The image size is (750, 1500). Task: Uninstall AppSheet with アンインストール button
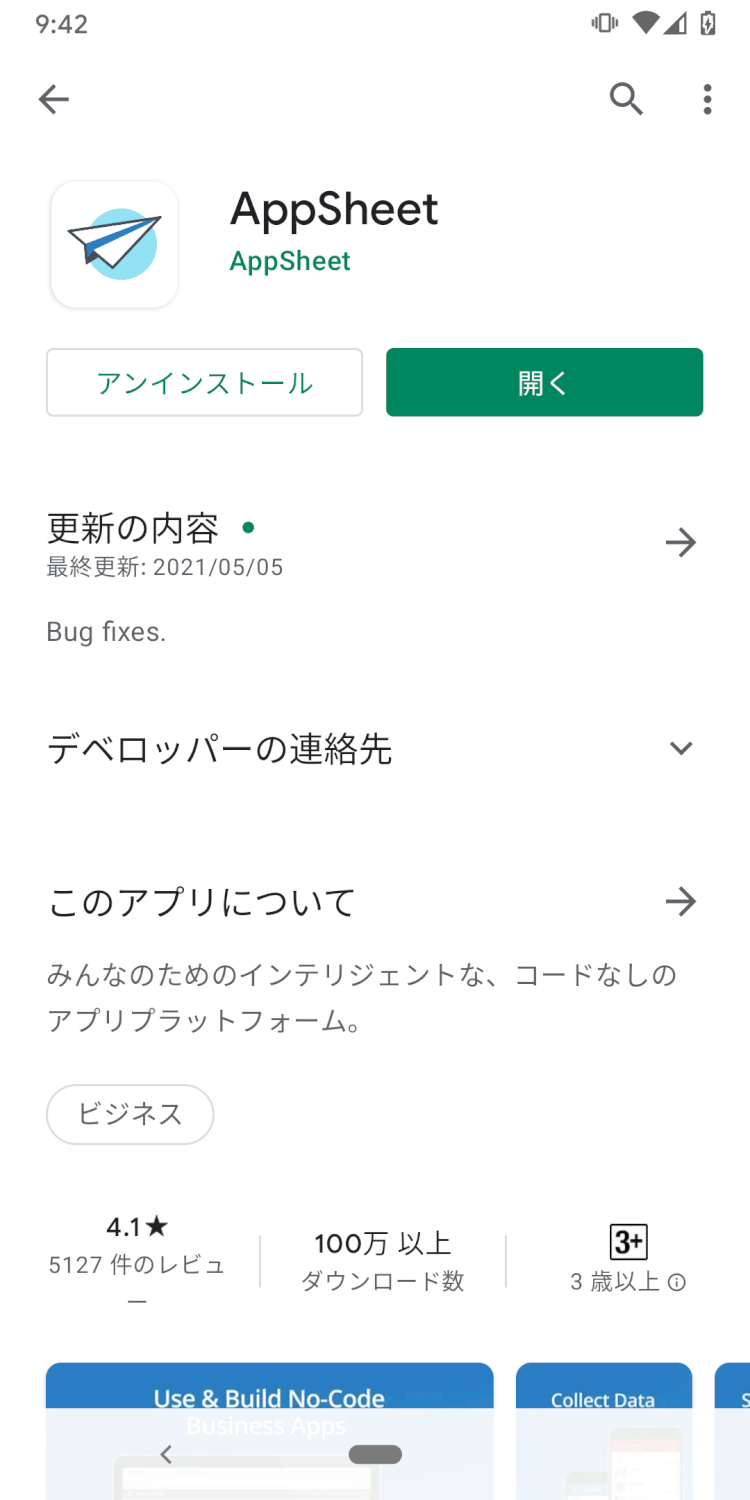point(204,382)
